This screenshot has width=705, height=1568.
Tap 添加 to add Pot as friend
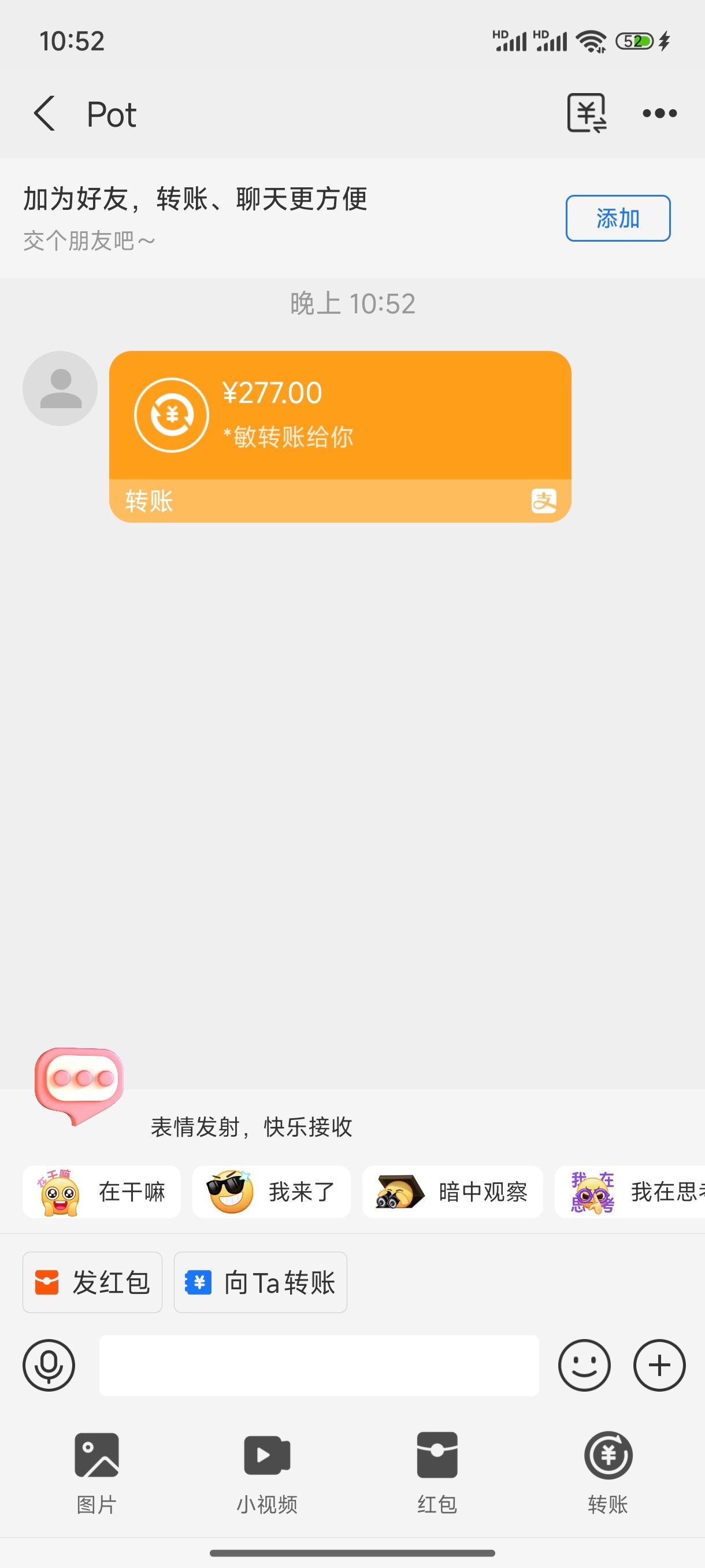click(x=617, y=219)
